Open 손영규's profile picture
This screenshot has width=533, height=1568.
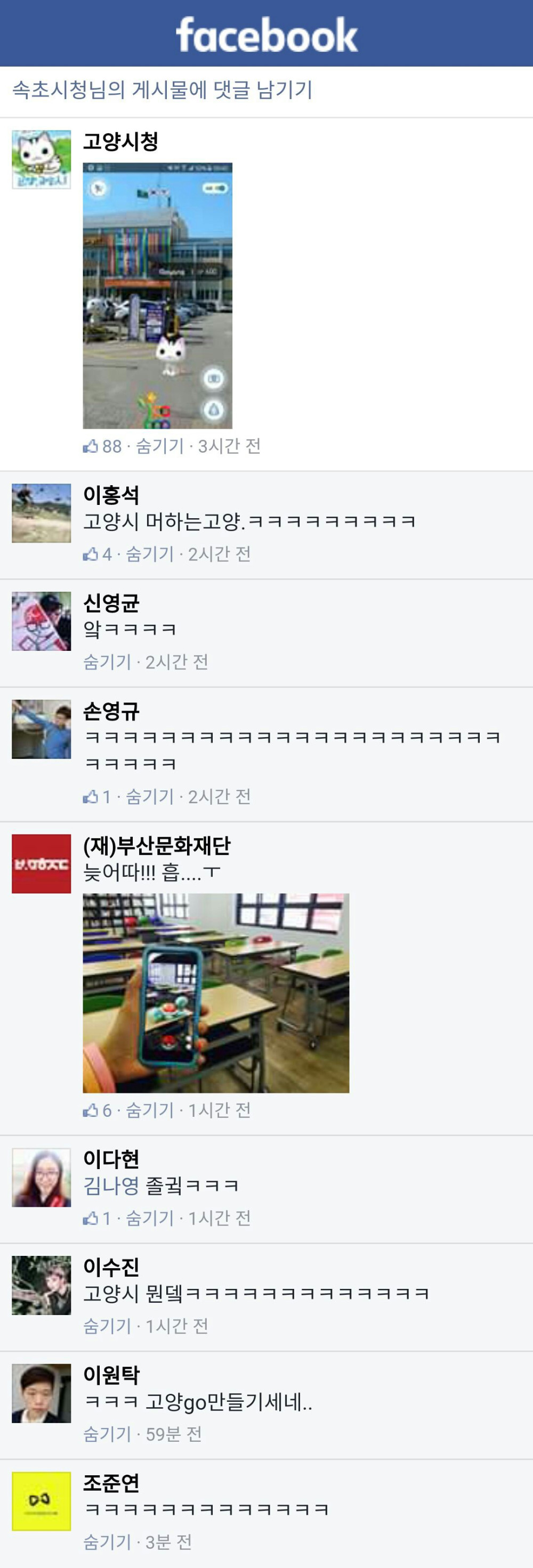42,729
